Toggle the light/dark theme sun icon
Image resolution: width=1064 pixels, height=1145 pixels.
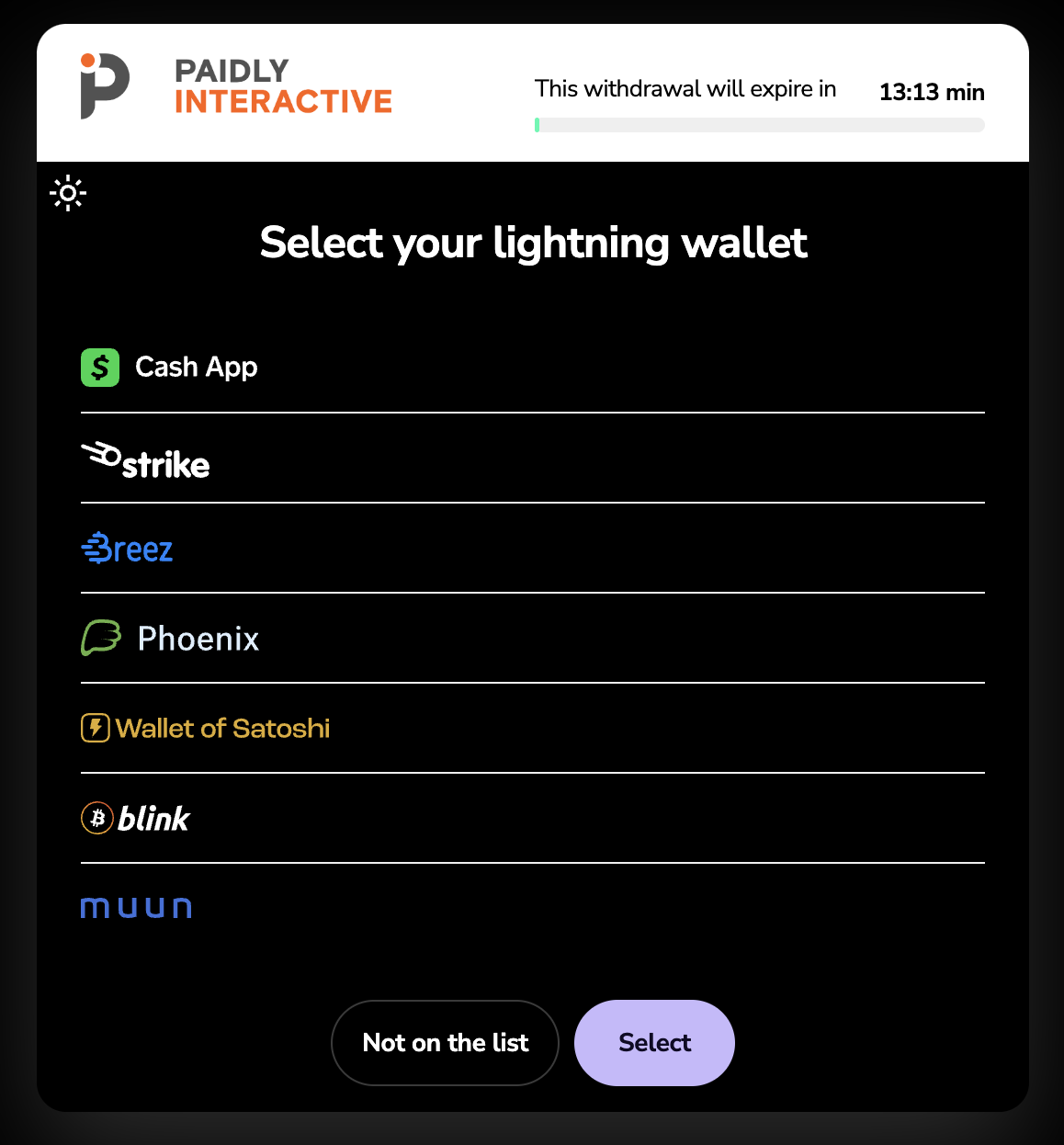(67, 193)
